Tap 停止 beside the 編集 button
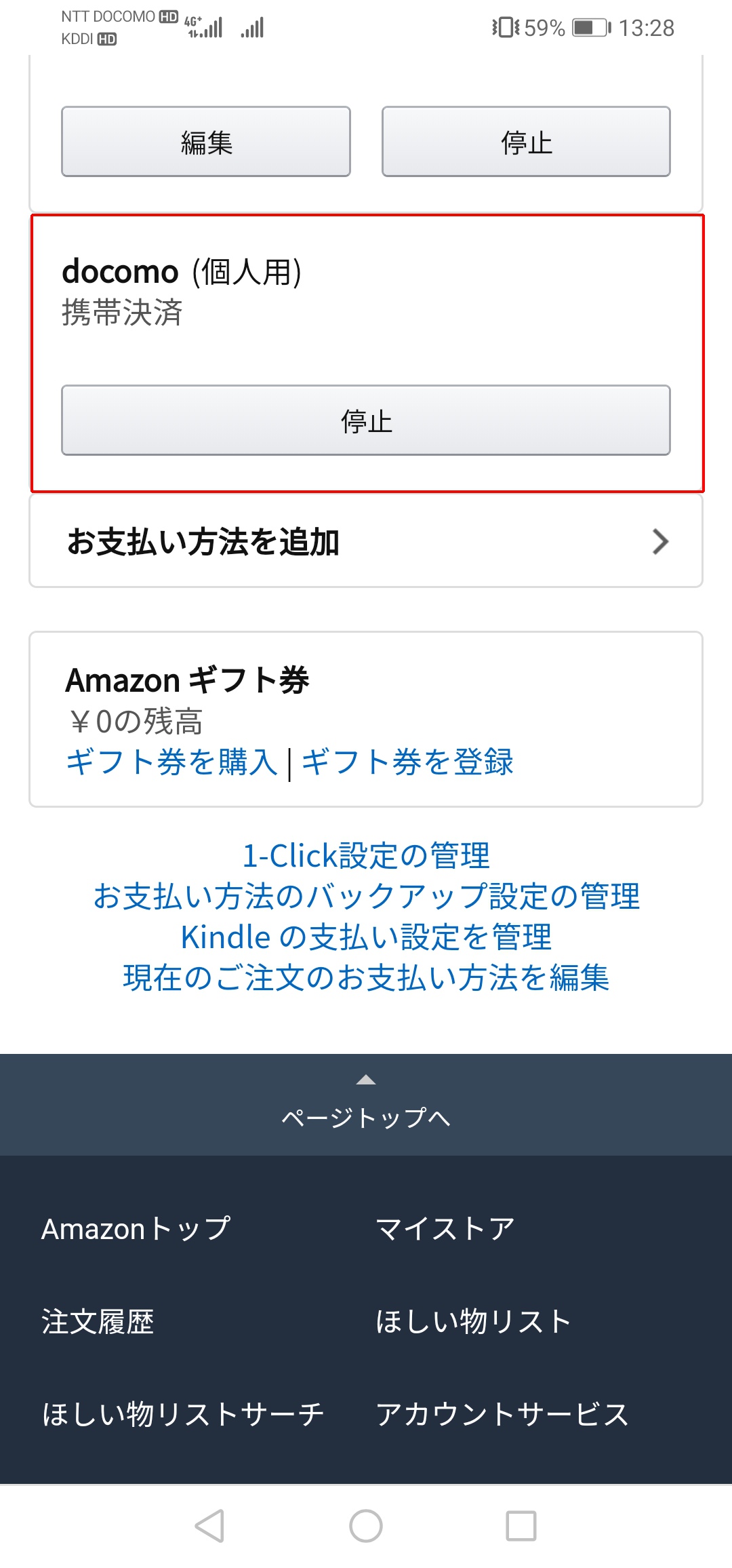The width and height of the screenshot is (732, 1568). click(526, 142)
